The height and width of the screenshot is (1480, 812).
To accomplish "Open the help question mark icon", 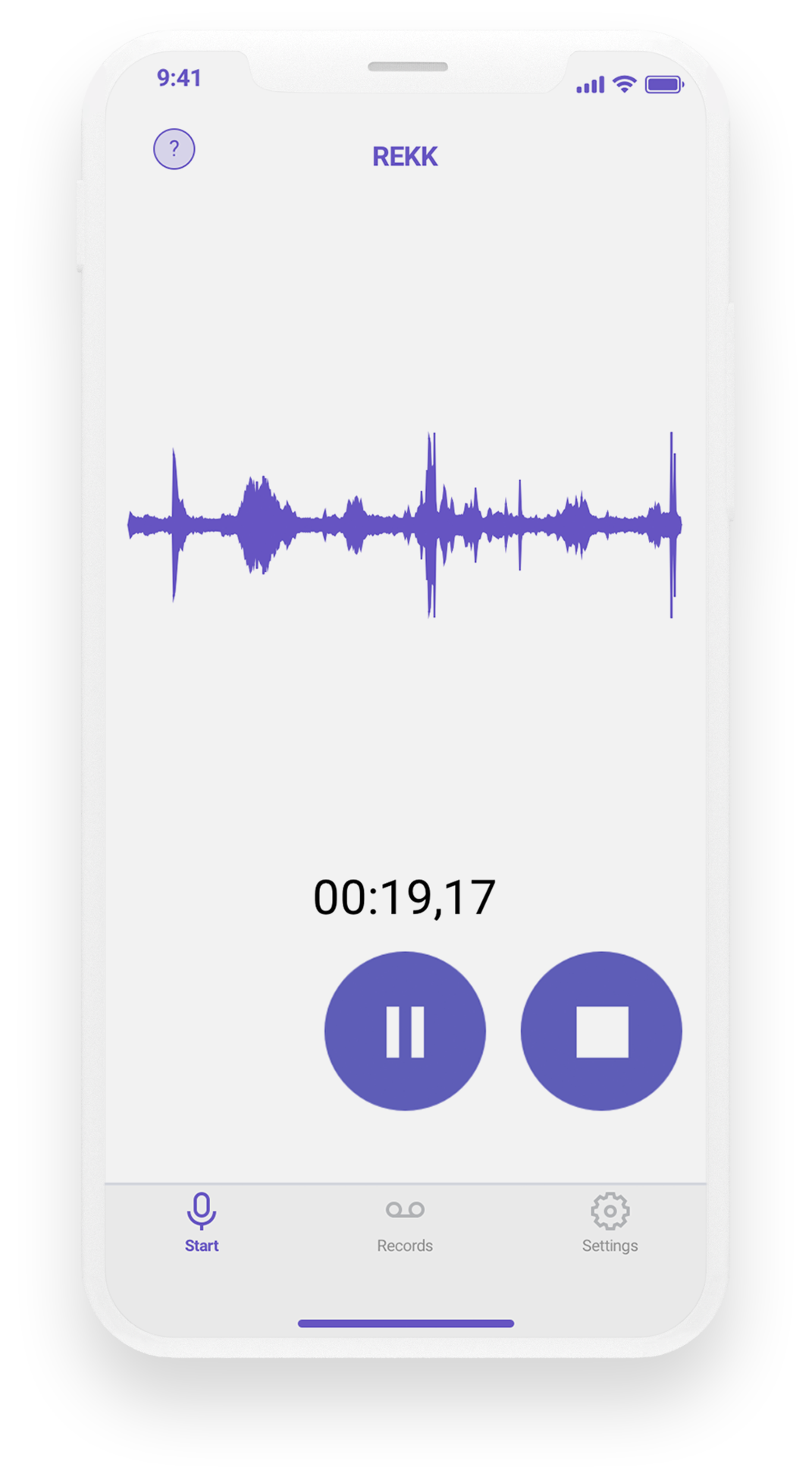I will tap(174, 149).
